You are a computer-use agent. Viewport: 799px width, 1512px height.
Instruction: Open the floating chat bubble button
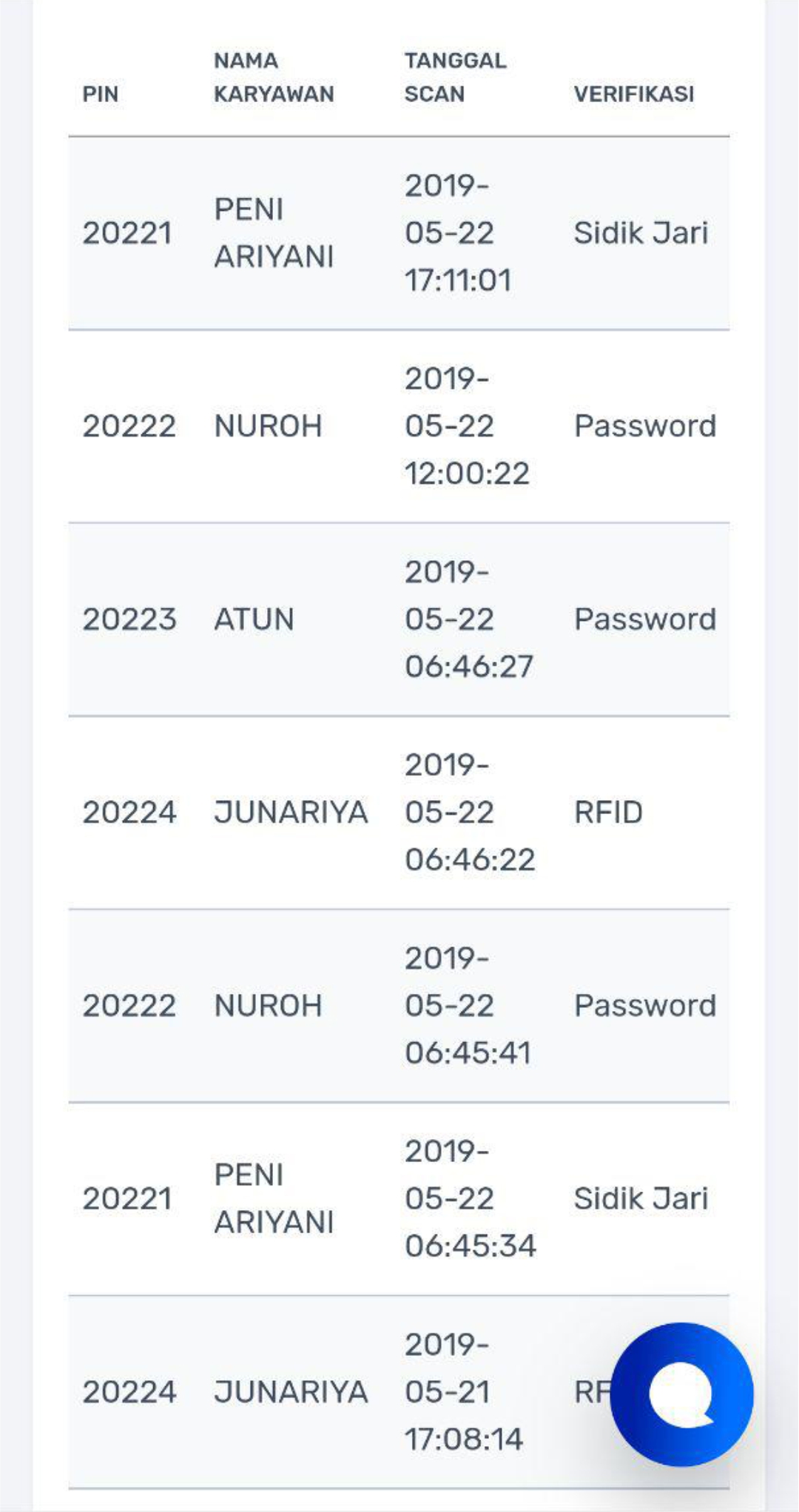[x=682, y=1394]
